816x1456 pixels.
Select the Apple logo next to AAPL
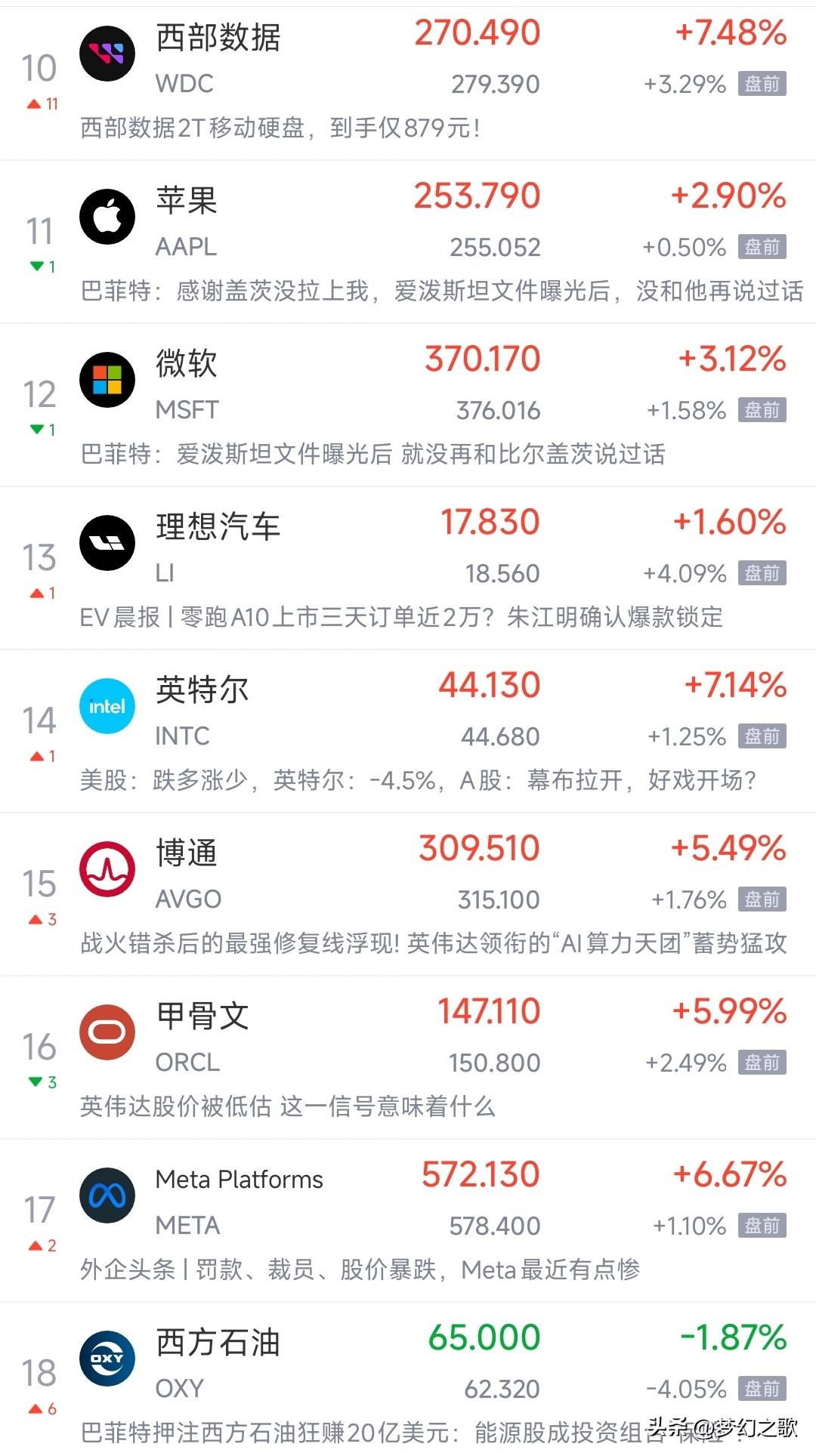click(107, 215)
